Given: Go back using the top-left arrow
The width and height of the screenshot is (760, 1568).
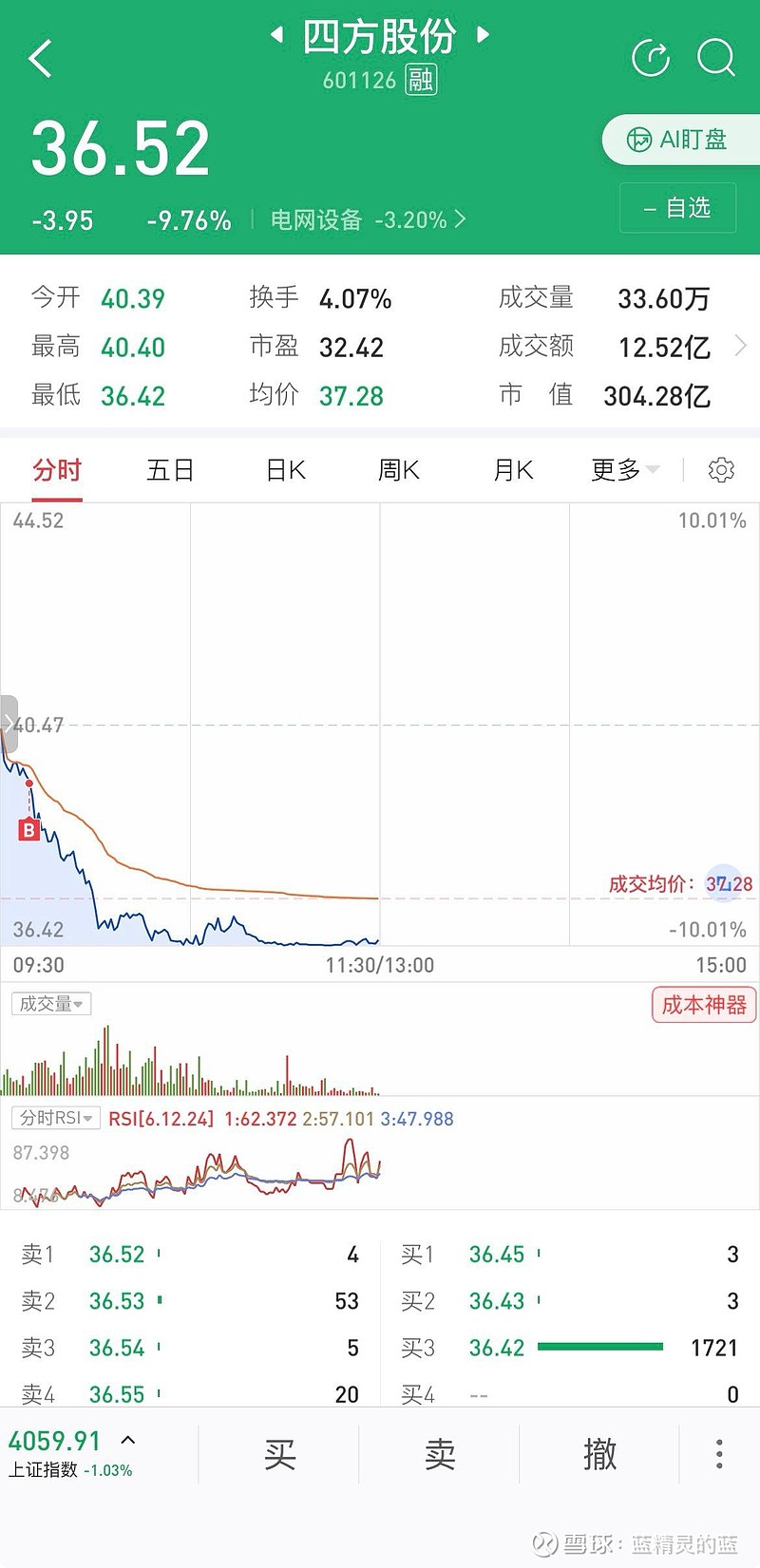Looking at the screenshot, I should pos(41,59).
